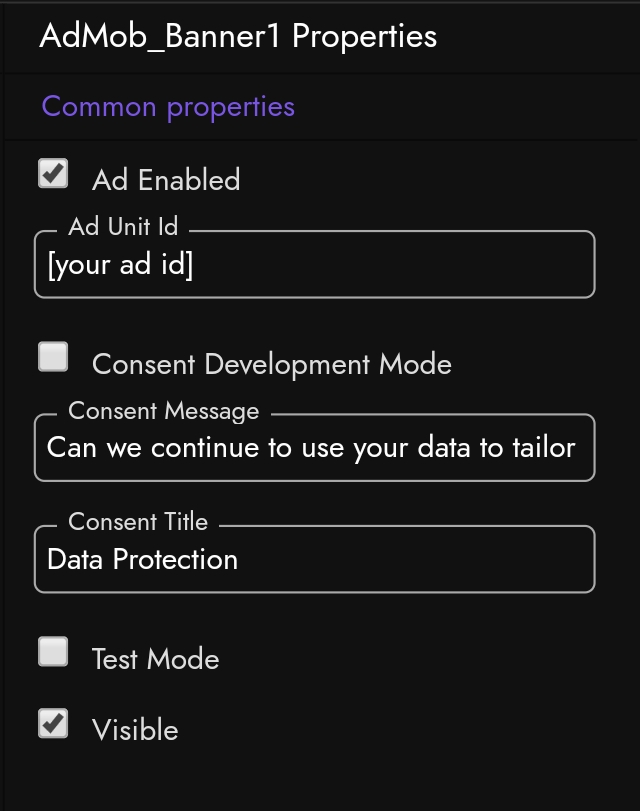Viewport: 640px width, 811px height.
Task: Collapse the Common properties section
Action: (168, 106)
